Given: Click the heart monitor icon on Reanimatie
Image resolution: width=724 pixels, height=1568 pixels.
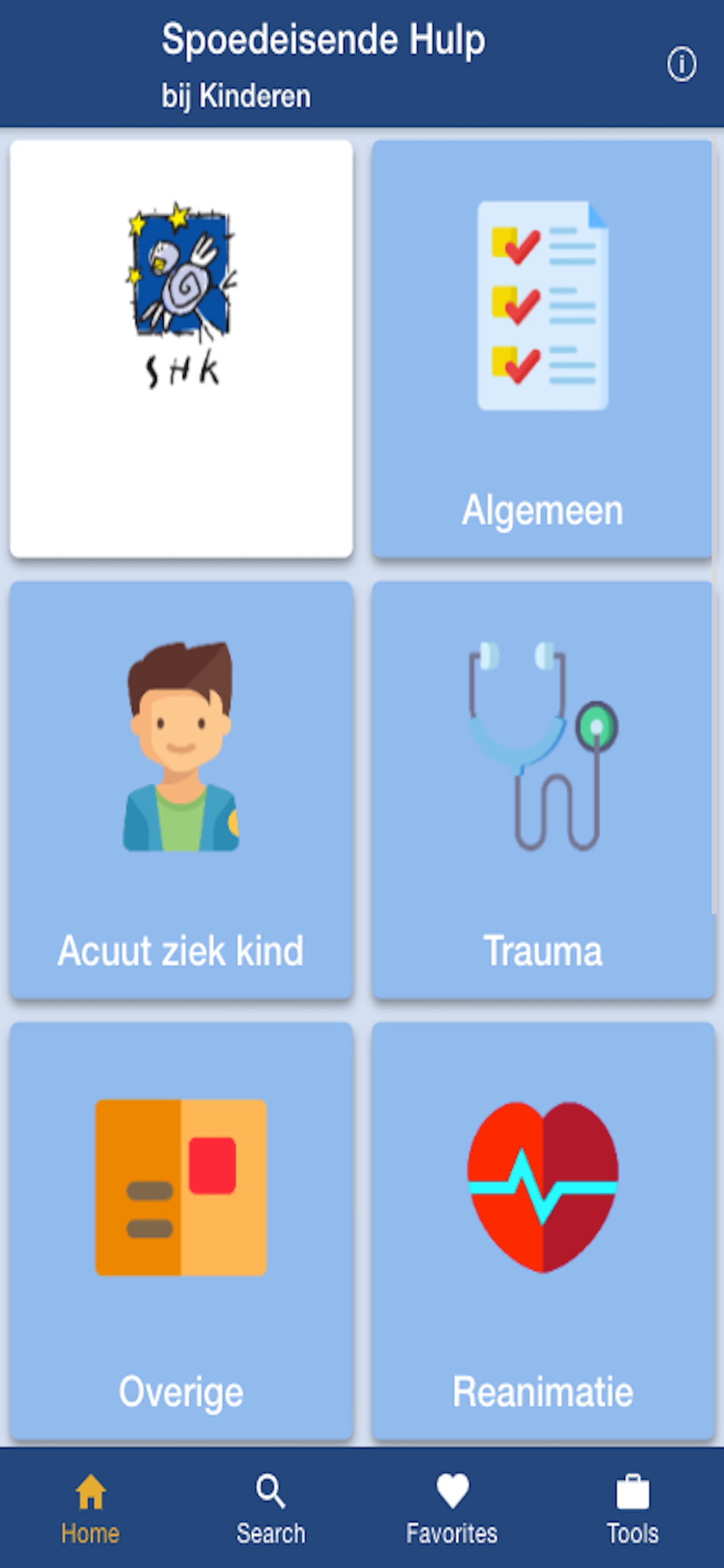Looking at the screenshot, I should point(543,1187).
